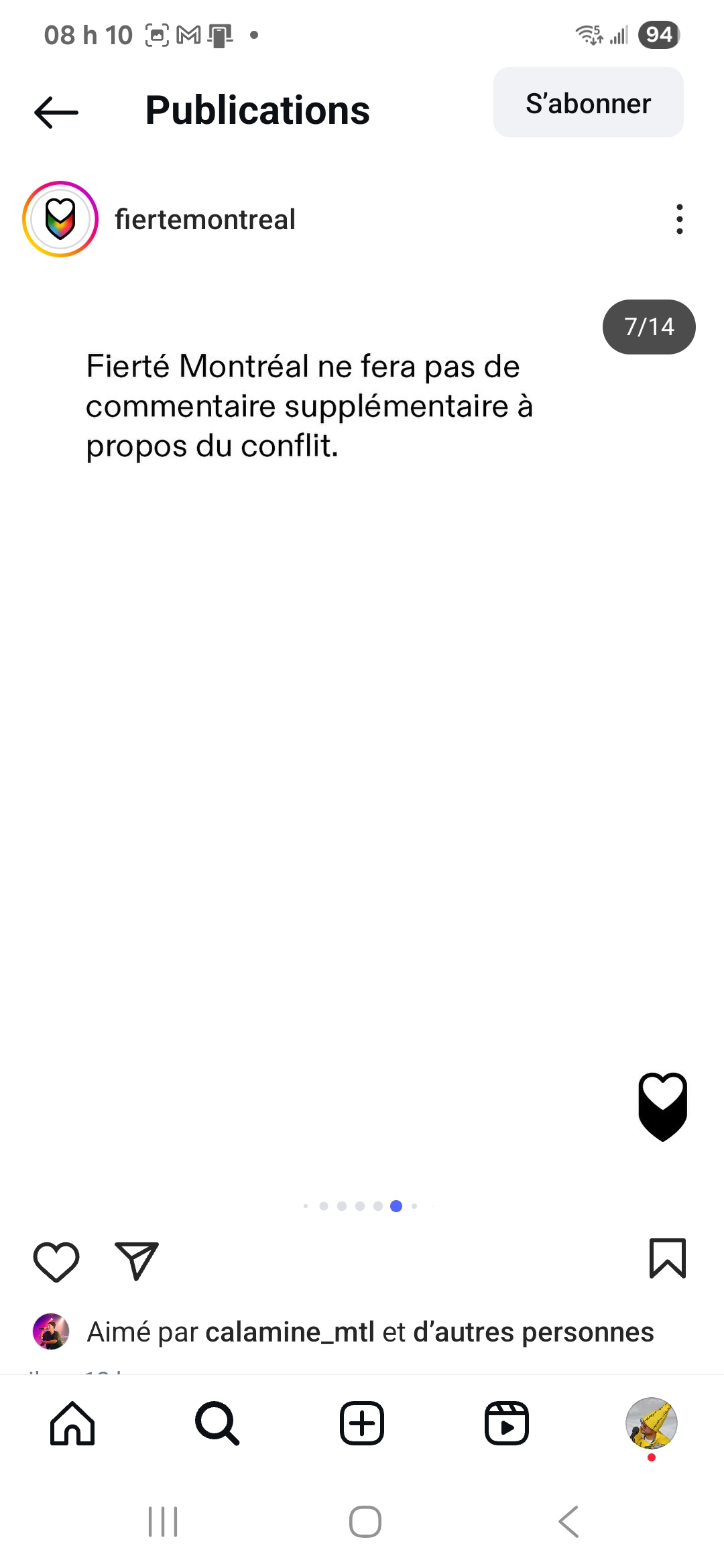Save the post with the bookmark icon
724x1568 pixels.
(667, 1258)
